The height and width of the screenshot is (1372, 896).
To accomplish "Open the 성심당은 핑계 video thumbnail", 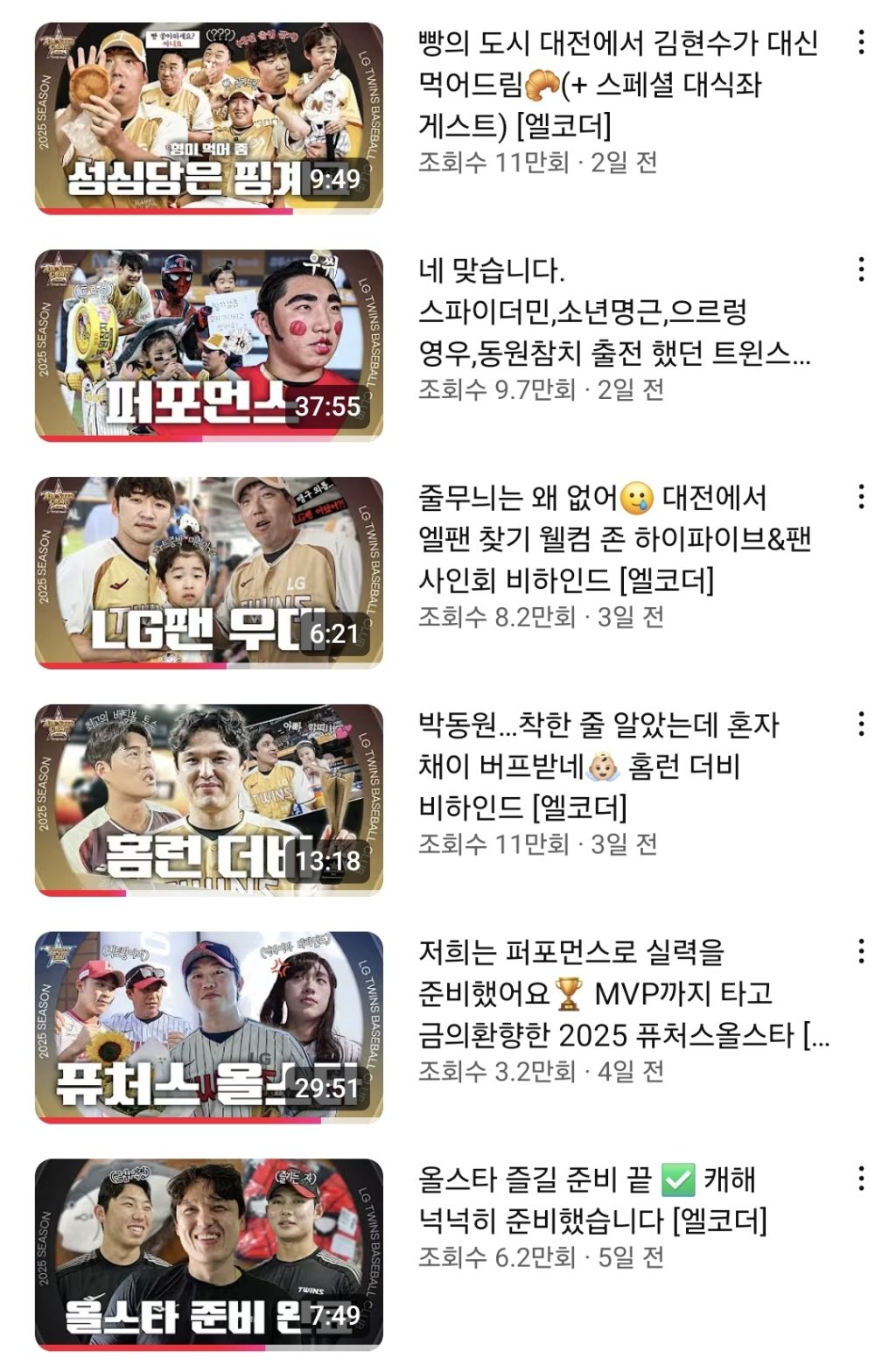I will [x=208, y=118].
